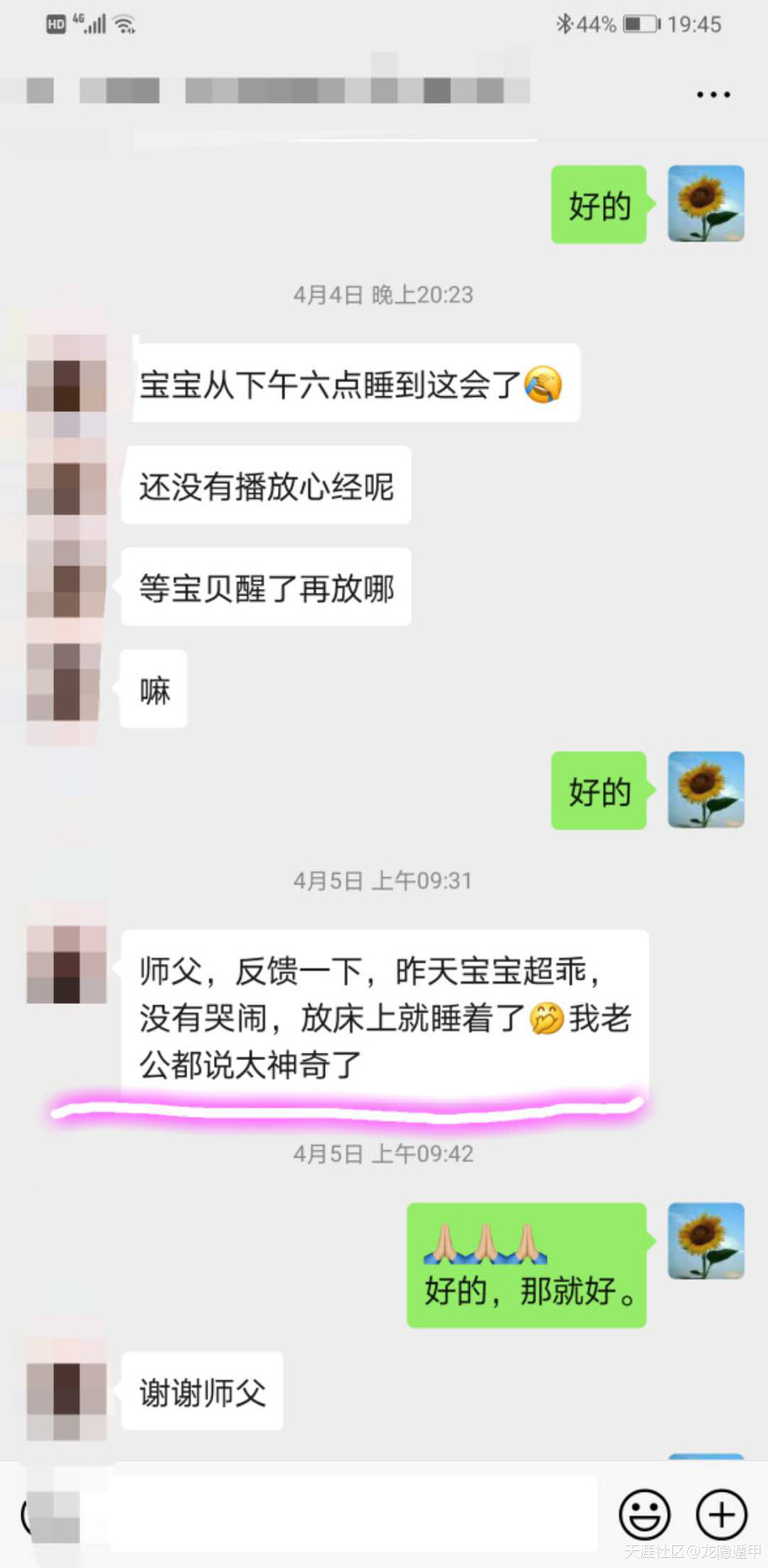Open the chat overflow menu (three dots)
Viewport: 768px width, 1568px height.
click(712, 94)
